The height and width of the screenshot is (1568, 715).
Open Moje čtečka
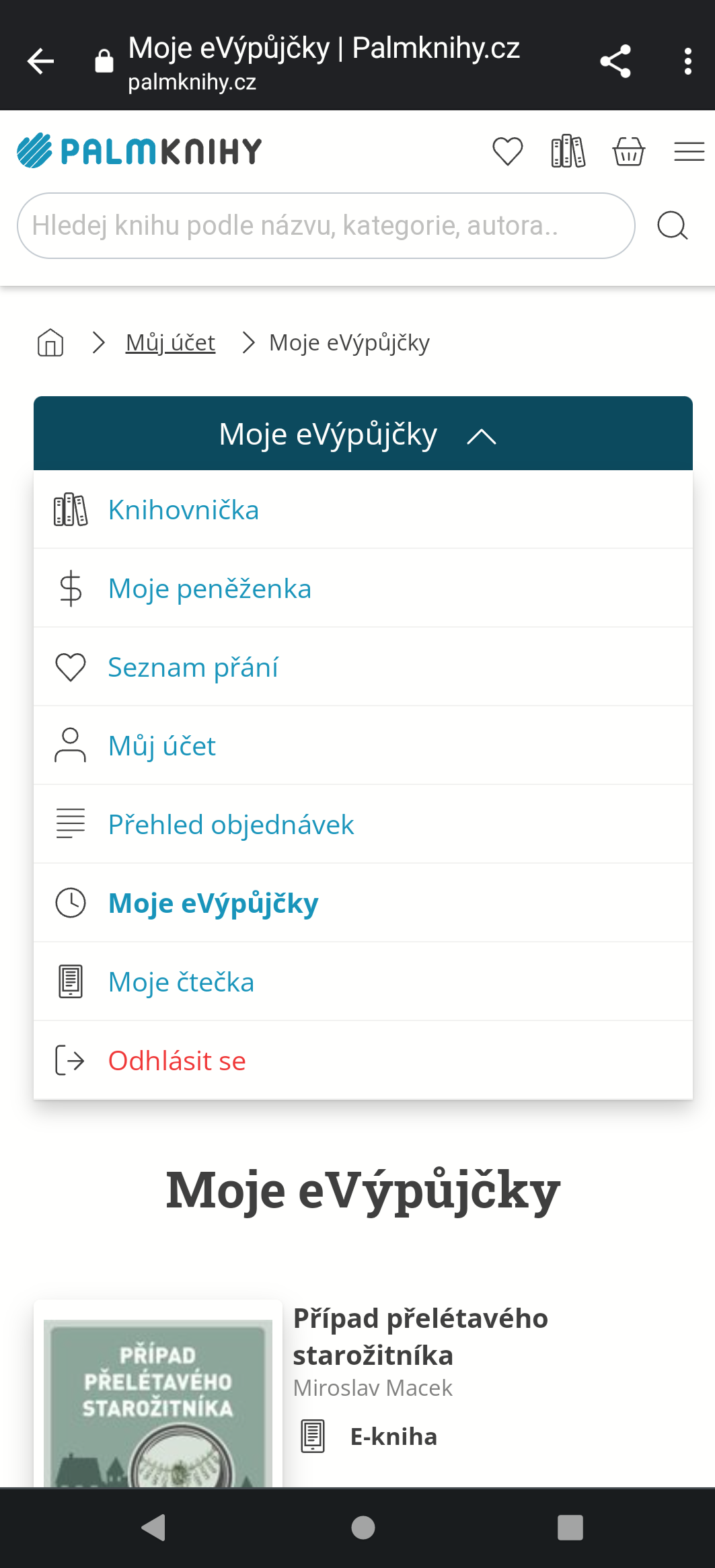tap(363, 982)
